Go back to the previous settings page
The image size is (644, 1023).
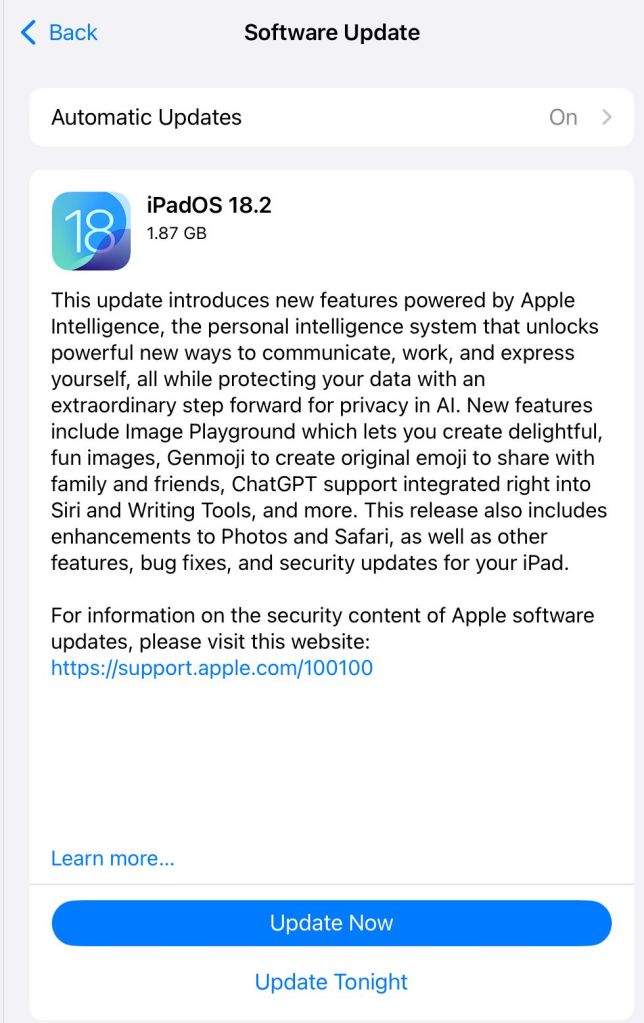pos(59,32)
